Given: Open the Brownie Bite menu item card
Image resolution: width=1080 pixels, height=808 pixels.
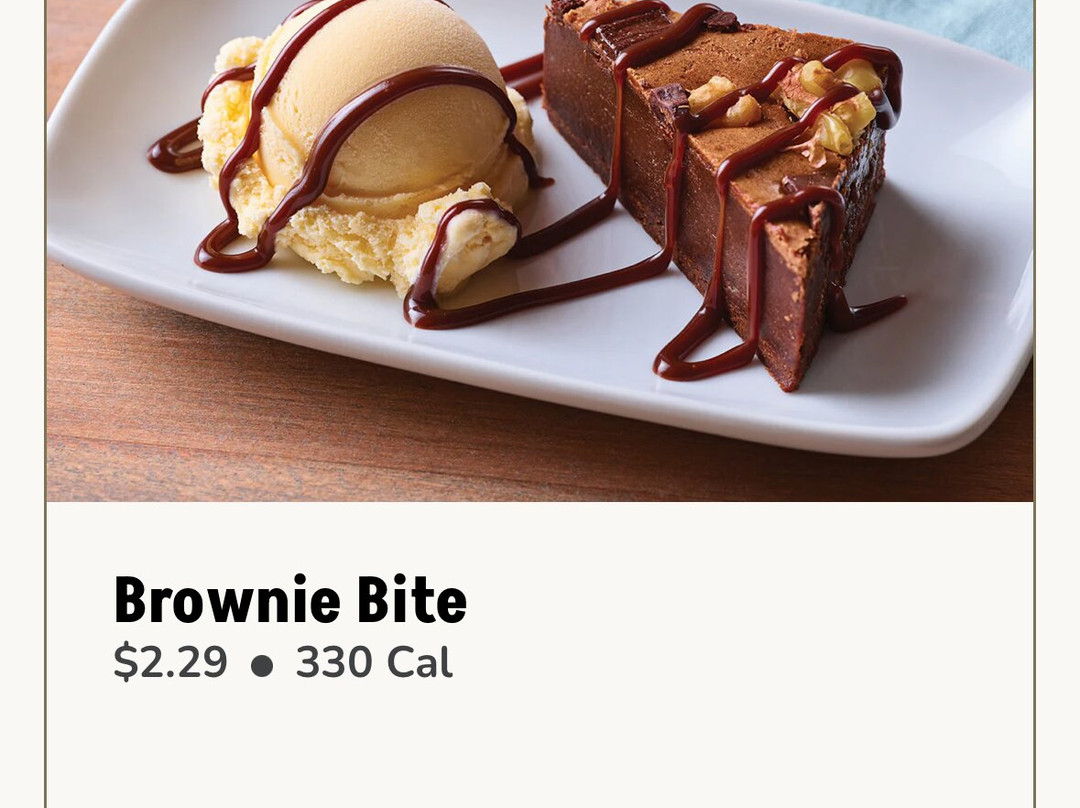Looking at the screenshot, I should 290,600.
